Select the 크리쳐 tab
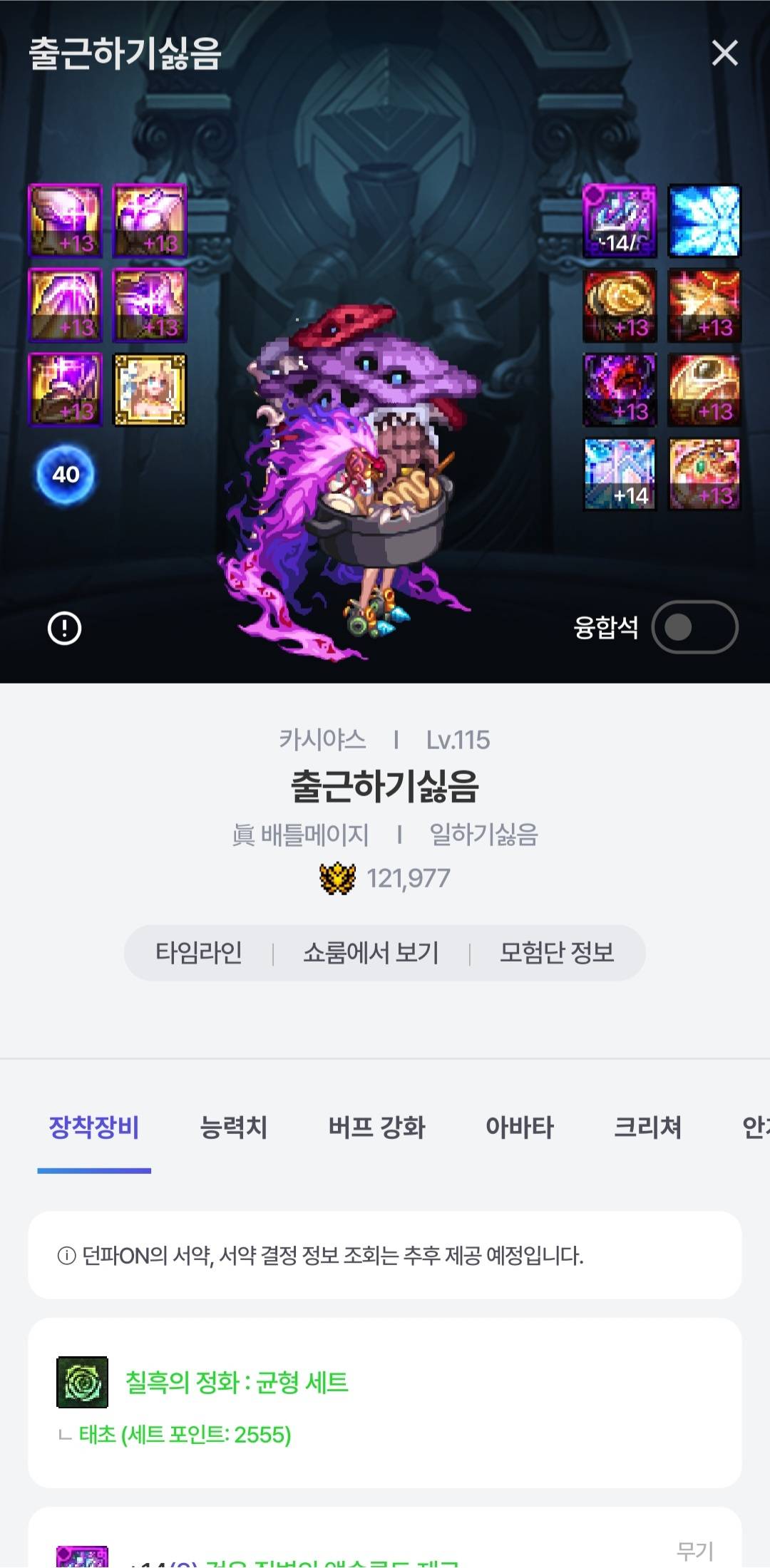The height and width of the screenshot is (1568, 770). [x=647, y=1127]
